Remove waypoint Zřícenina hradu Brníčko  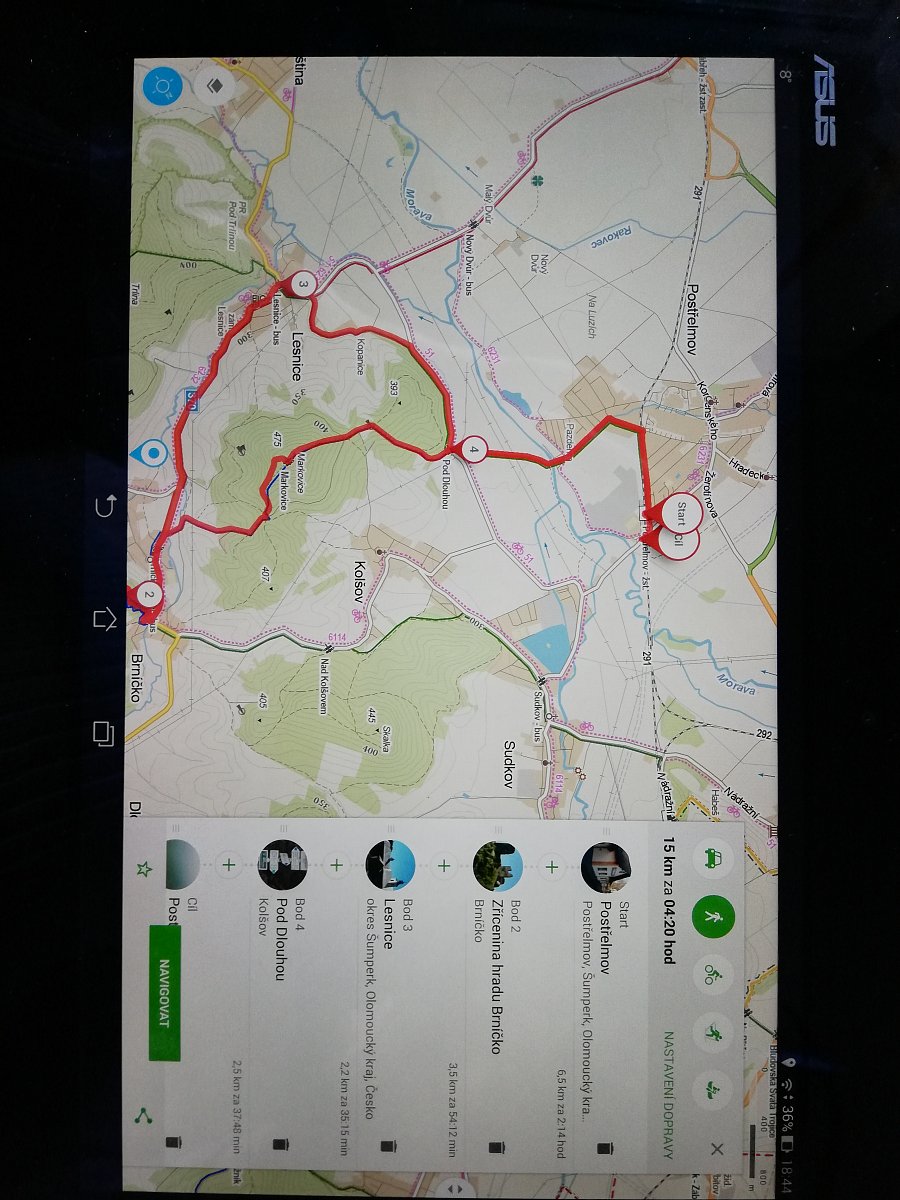coord(494,1147)
